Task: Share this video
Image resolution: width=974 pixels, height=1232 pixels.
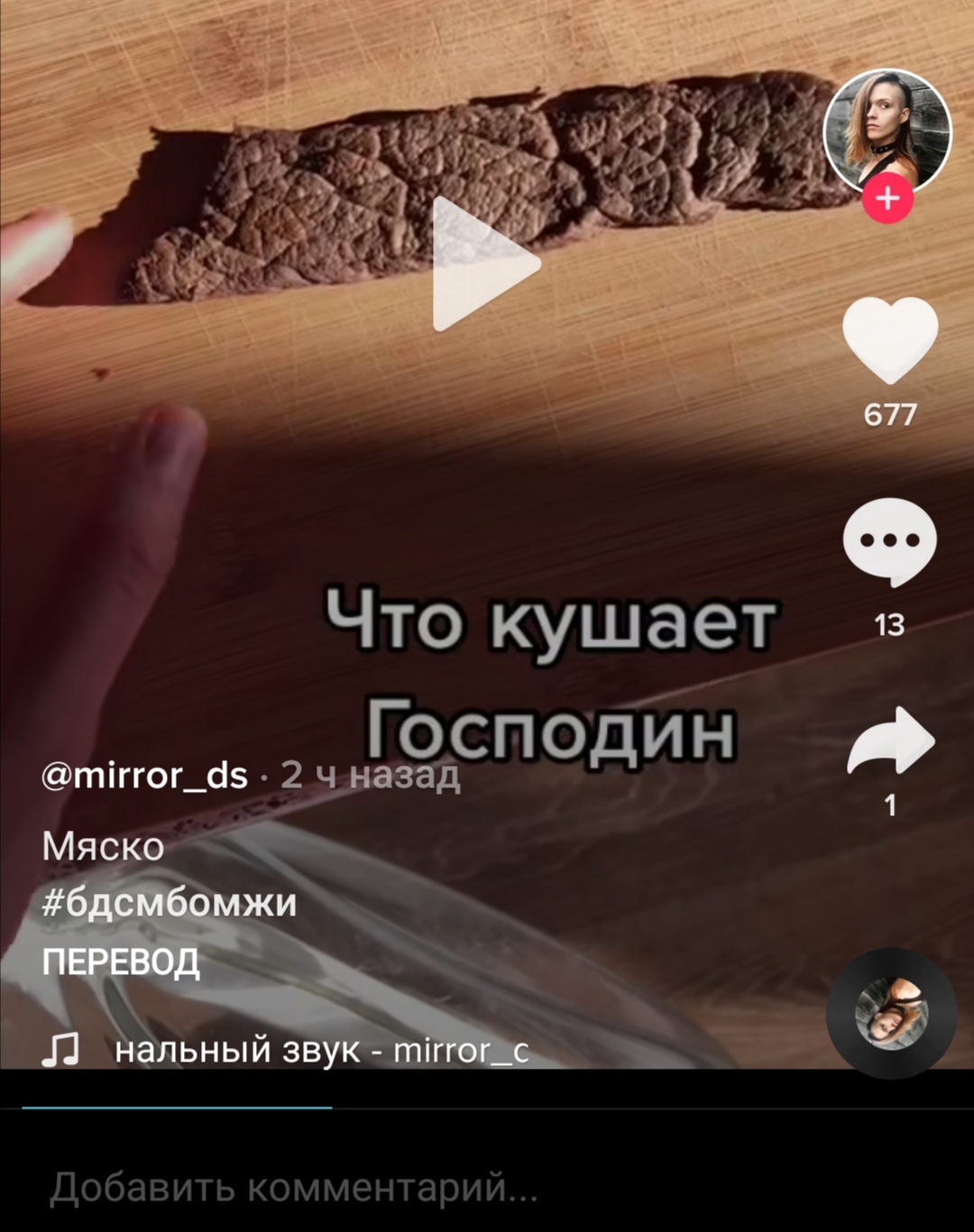Action: pyautogui.click(x=890, y=741)
